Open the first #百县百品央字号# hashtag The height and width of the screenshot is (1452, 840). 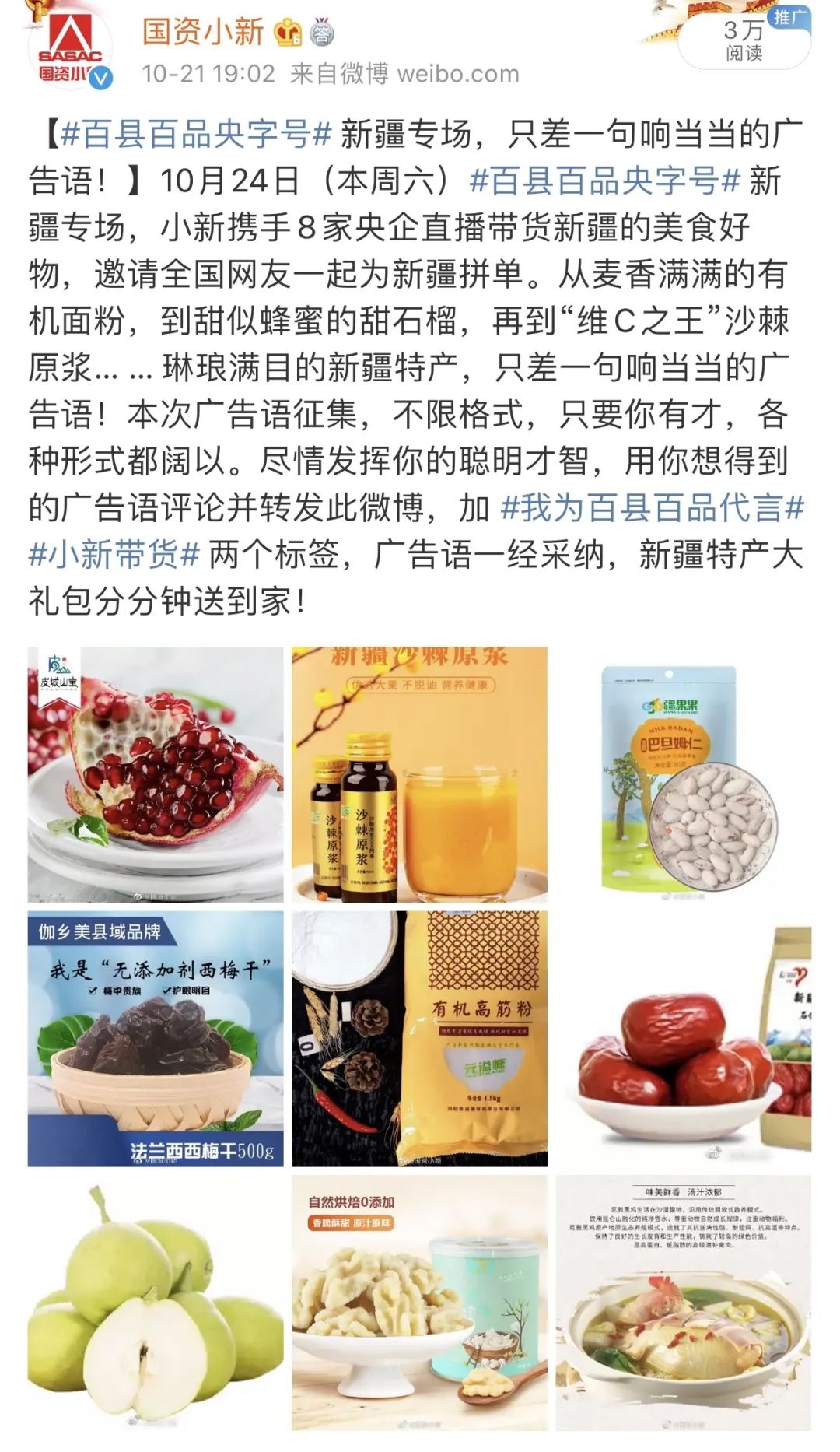(x=196, y=134)
